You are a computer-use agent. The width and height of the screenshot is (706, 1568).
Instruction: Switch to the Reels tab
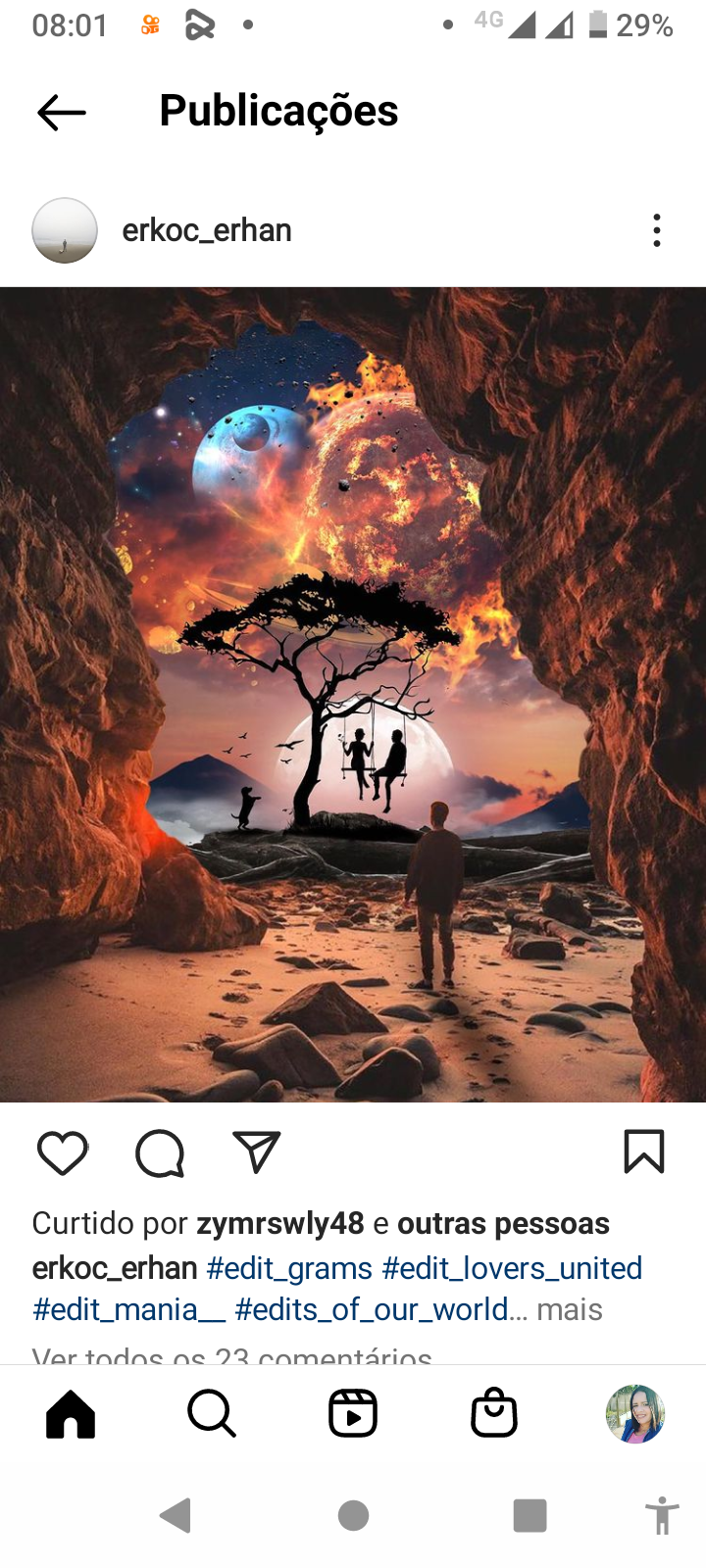click(353, 1414)
